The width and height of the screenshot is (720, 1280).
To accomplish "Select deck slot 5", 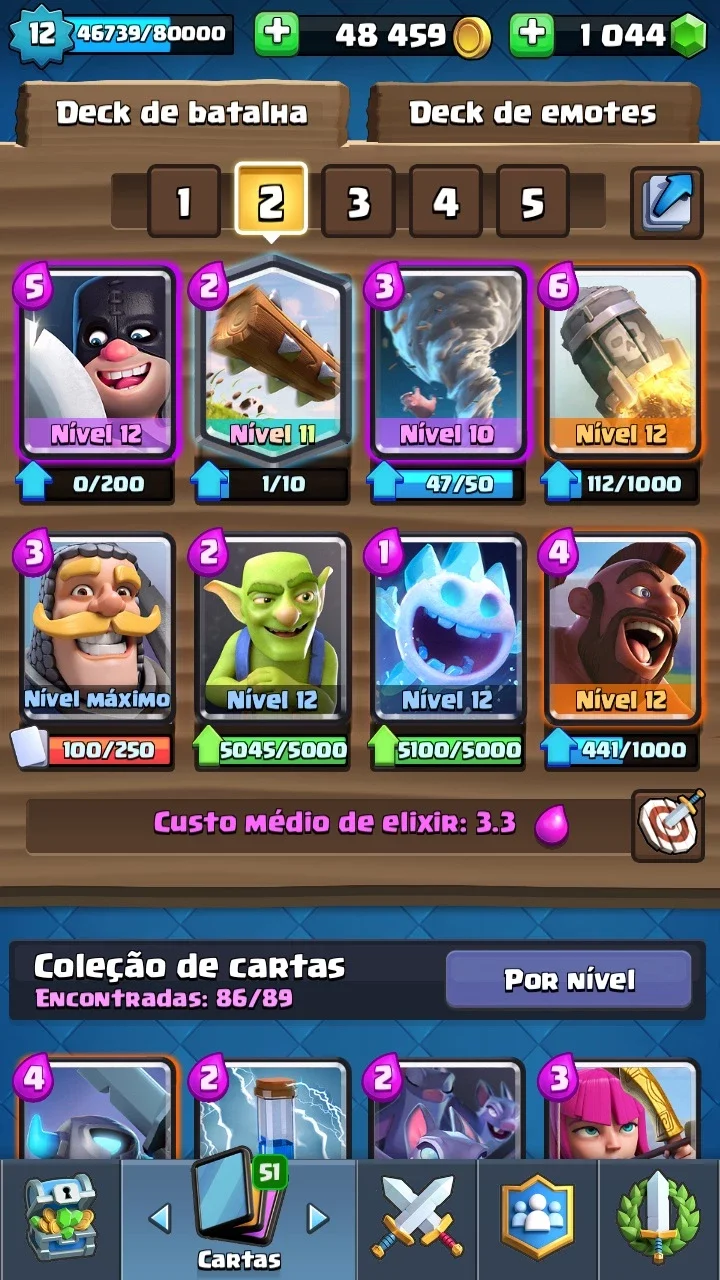I will (532, 201).
